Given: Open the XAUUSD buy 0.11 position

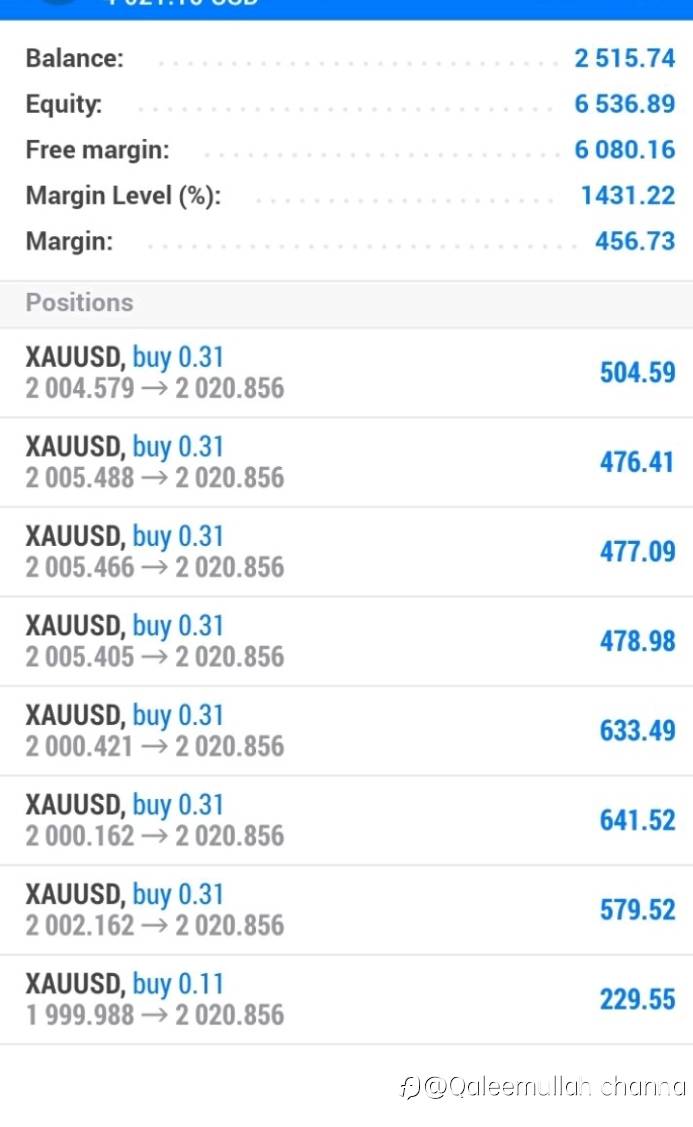Looking at the screenshot, I should click(x=346, y=1000).
